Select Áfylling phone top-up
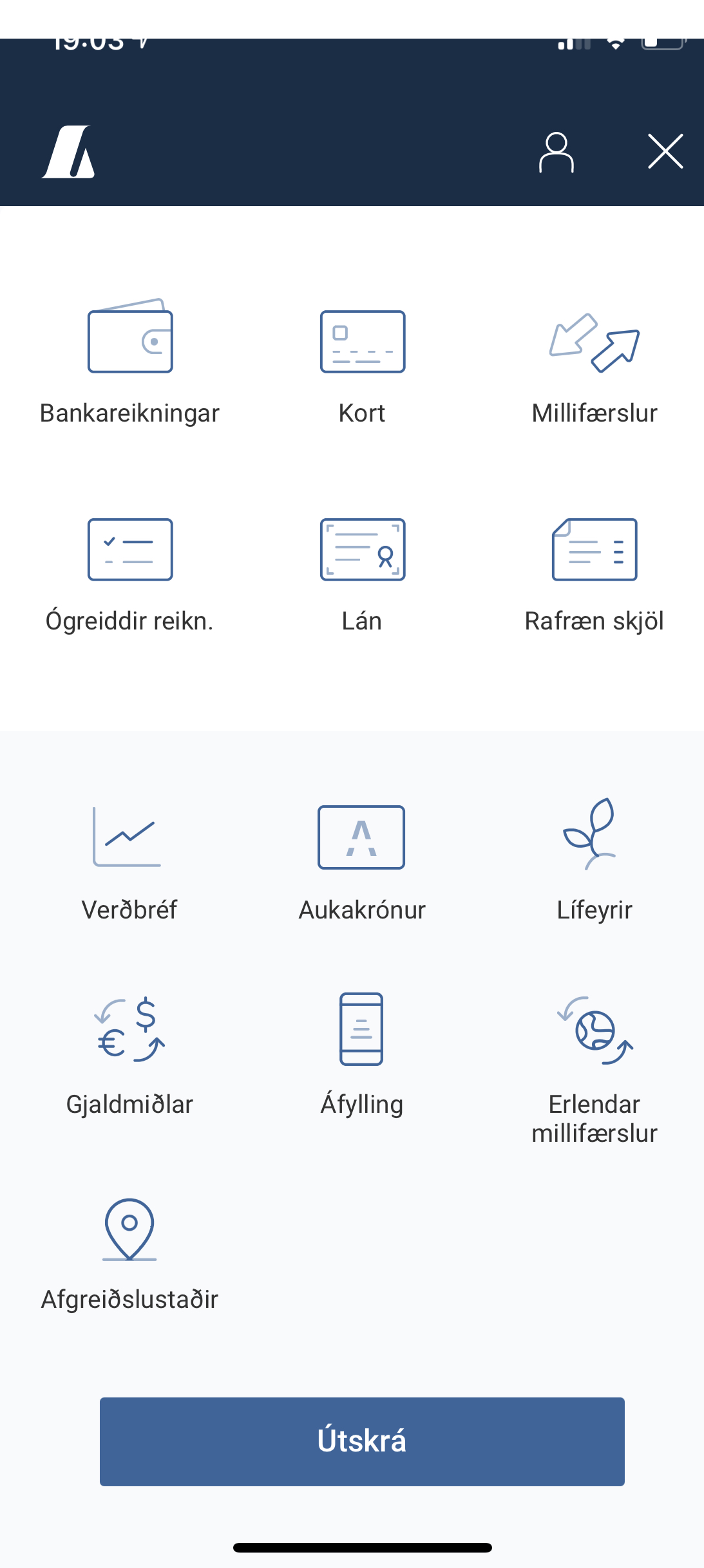704x1568 pixels. pos(362,1052)
